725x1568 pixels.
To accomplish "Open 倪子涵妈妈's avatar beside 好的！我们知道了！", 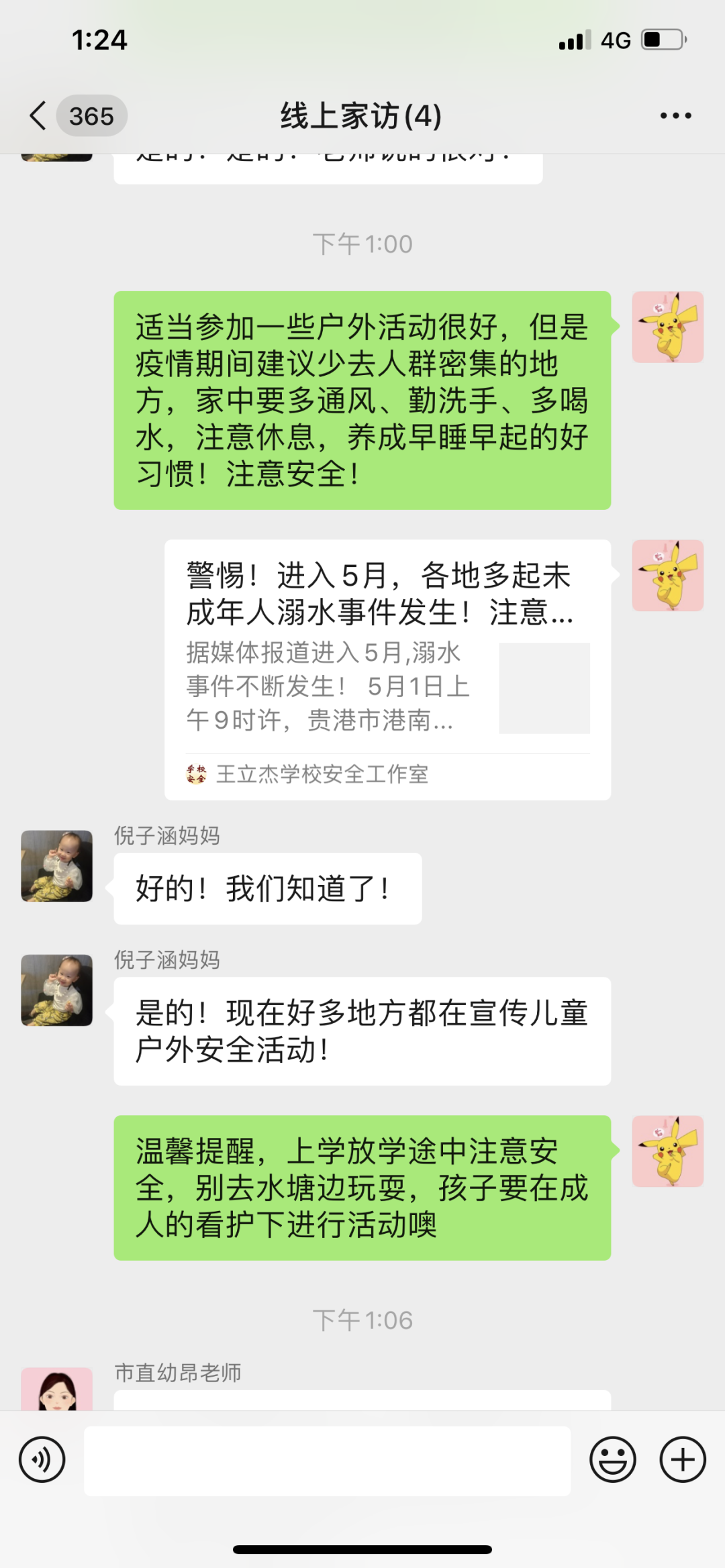I will 56,866.
